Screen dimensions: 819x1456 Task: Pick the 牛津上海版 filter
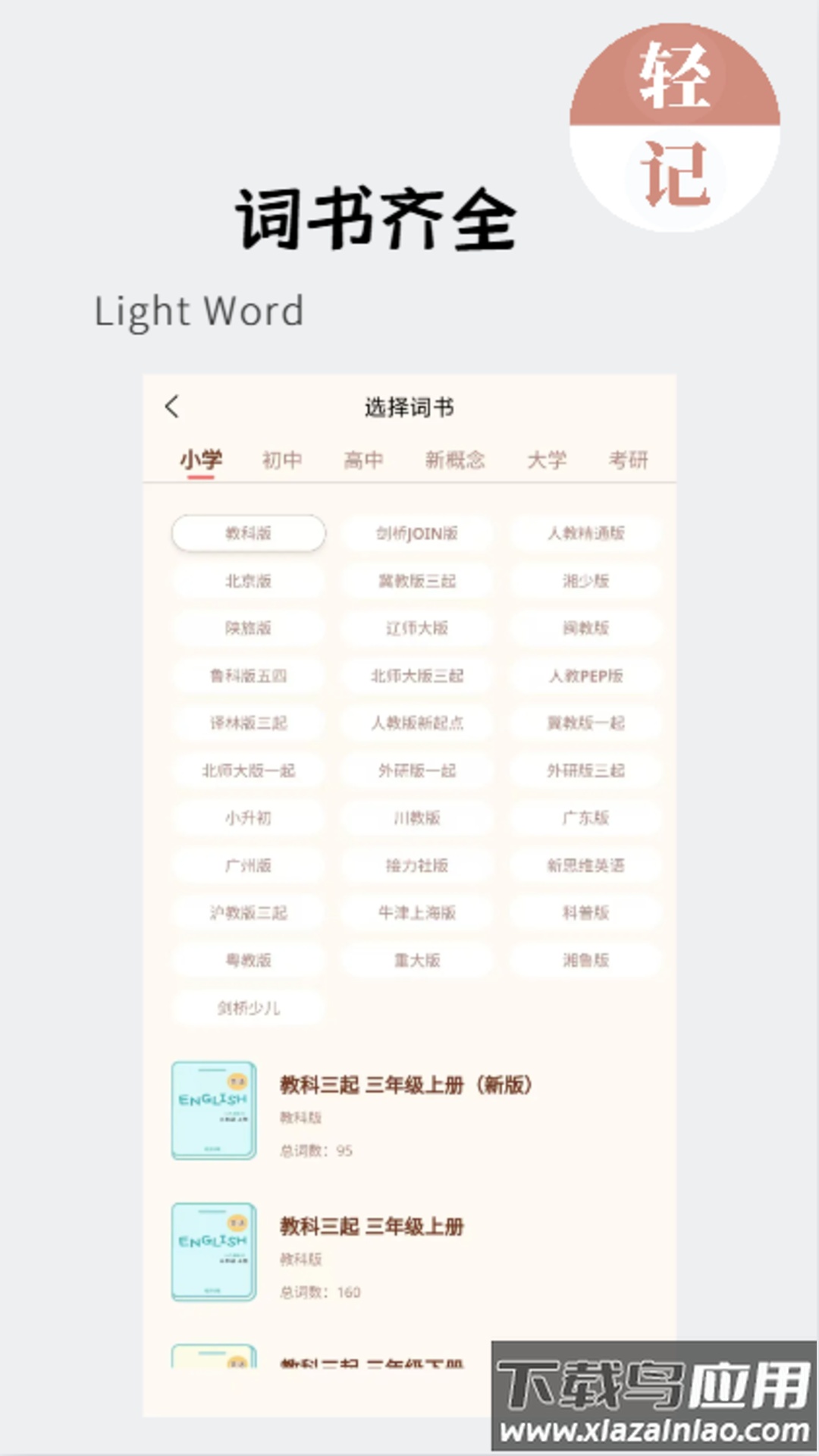point(418,913)
